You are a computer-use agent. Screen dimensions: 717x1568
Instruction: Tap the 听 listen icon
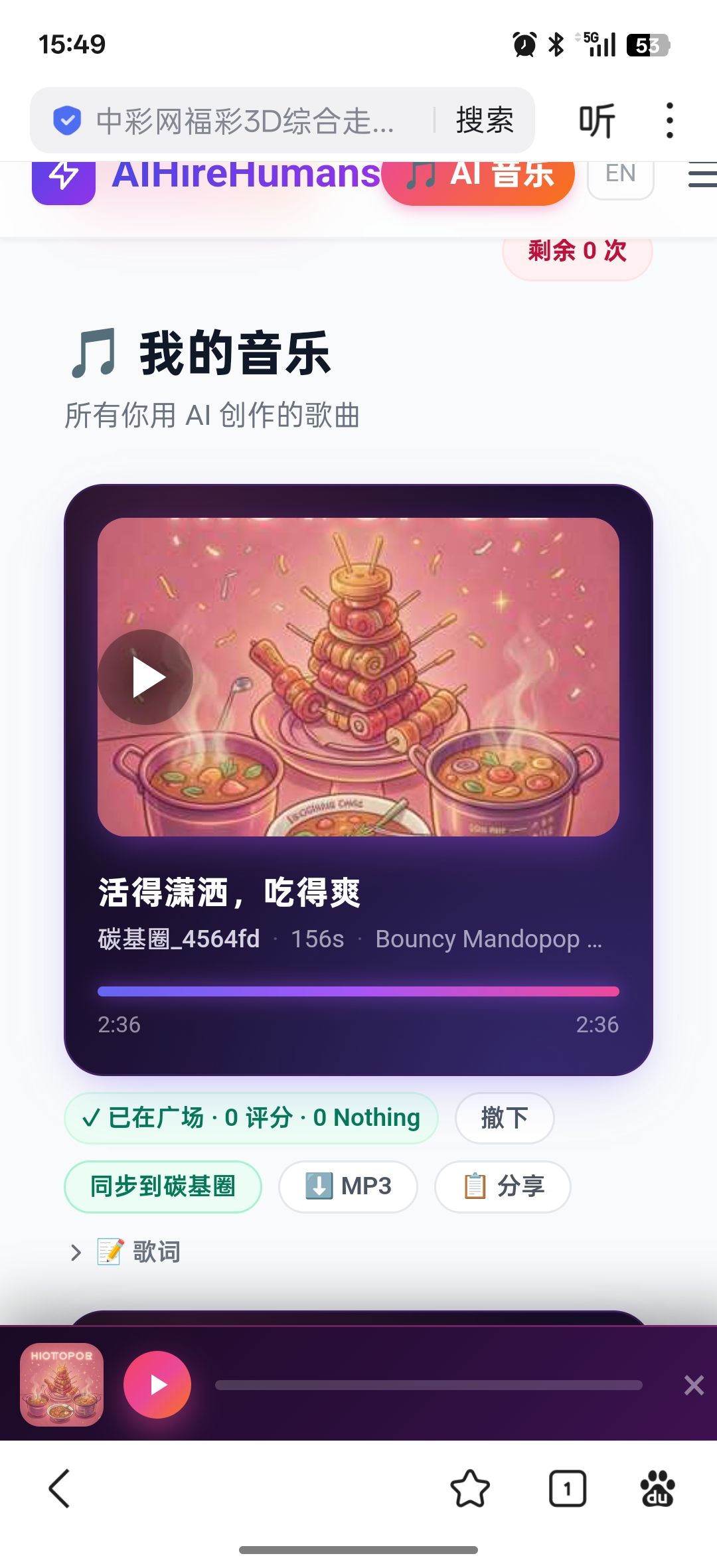pyautogui.click(x=597, y=121)
